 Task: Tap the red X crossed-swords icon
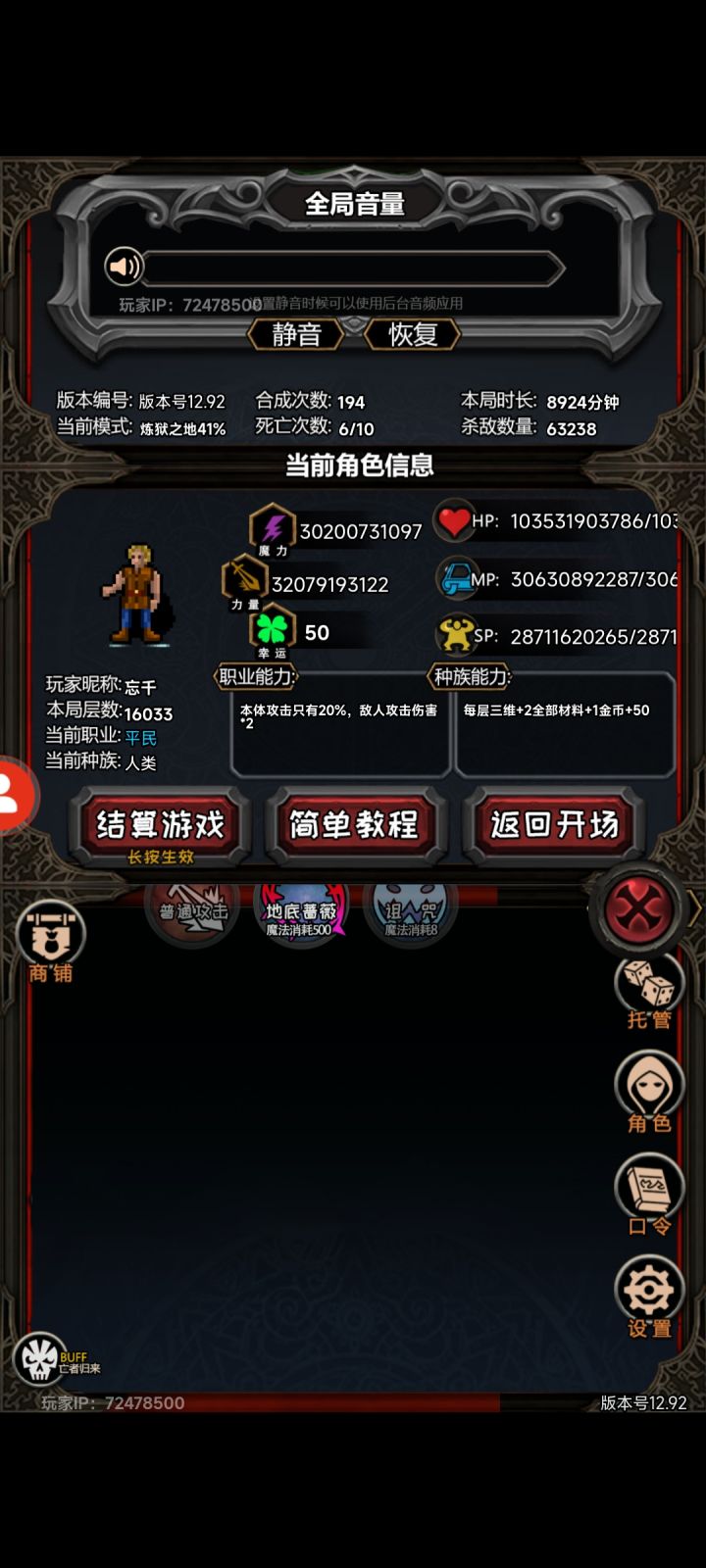point(640,909)
